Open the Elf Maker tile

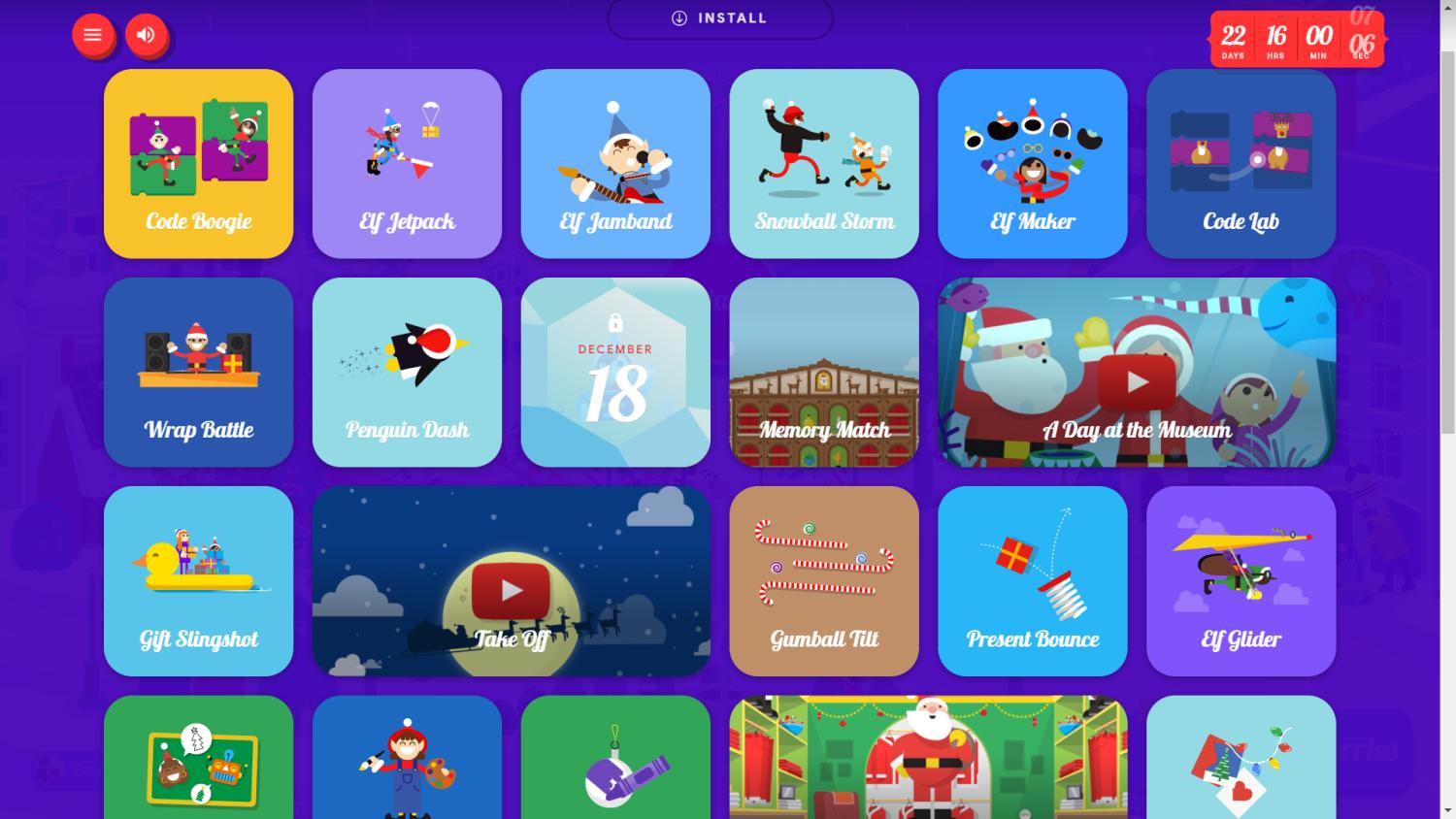click(x=1032, y=163)
